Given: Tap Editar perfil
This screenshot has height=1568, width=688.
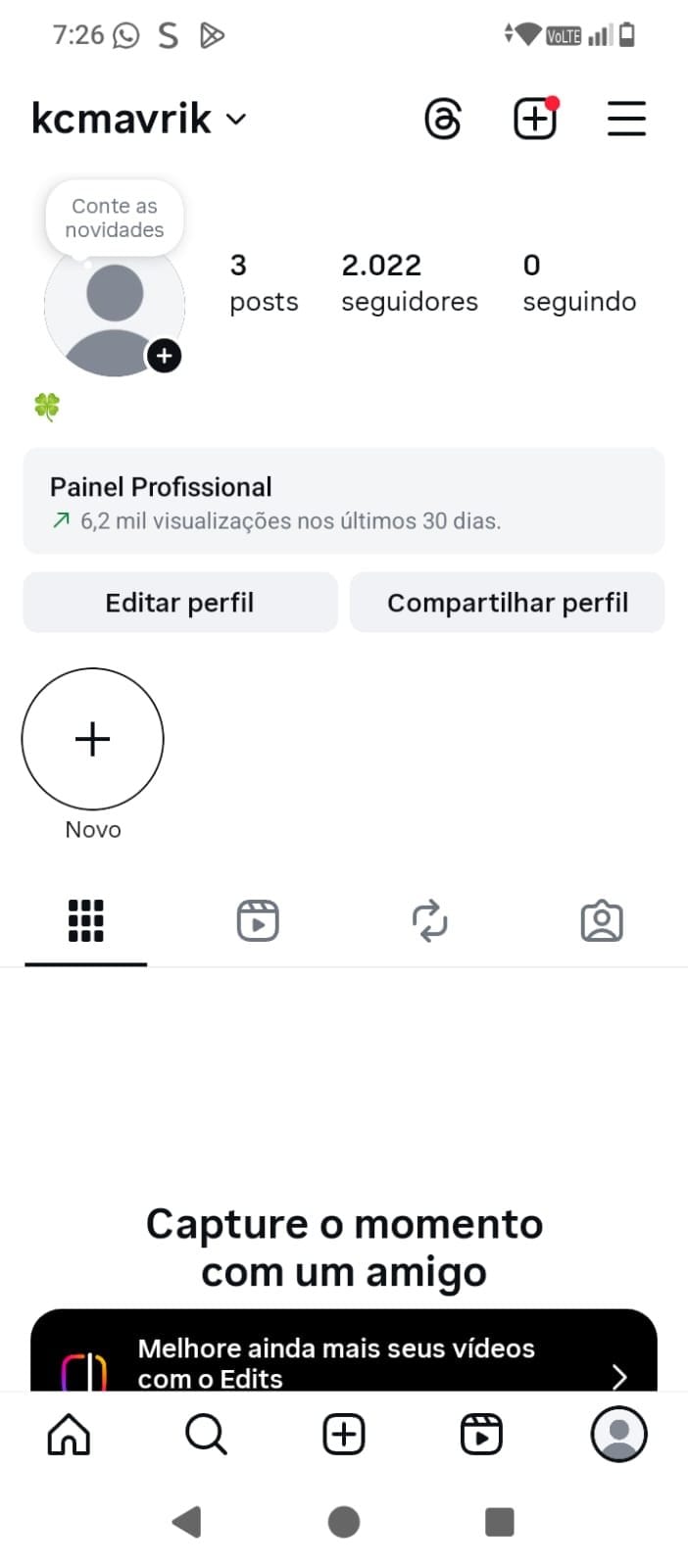Looking at the screenshot, I should click(x=180, y=602).
